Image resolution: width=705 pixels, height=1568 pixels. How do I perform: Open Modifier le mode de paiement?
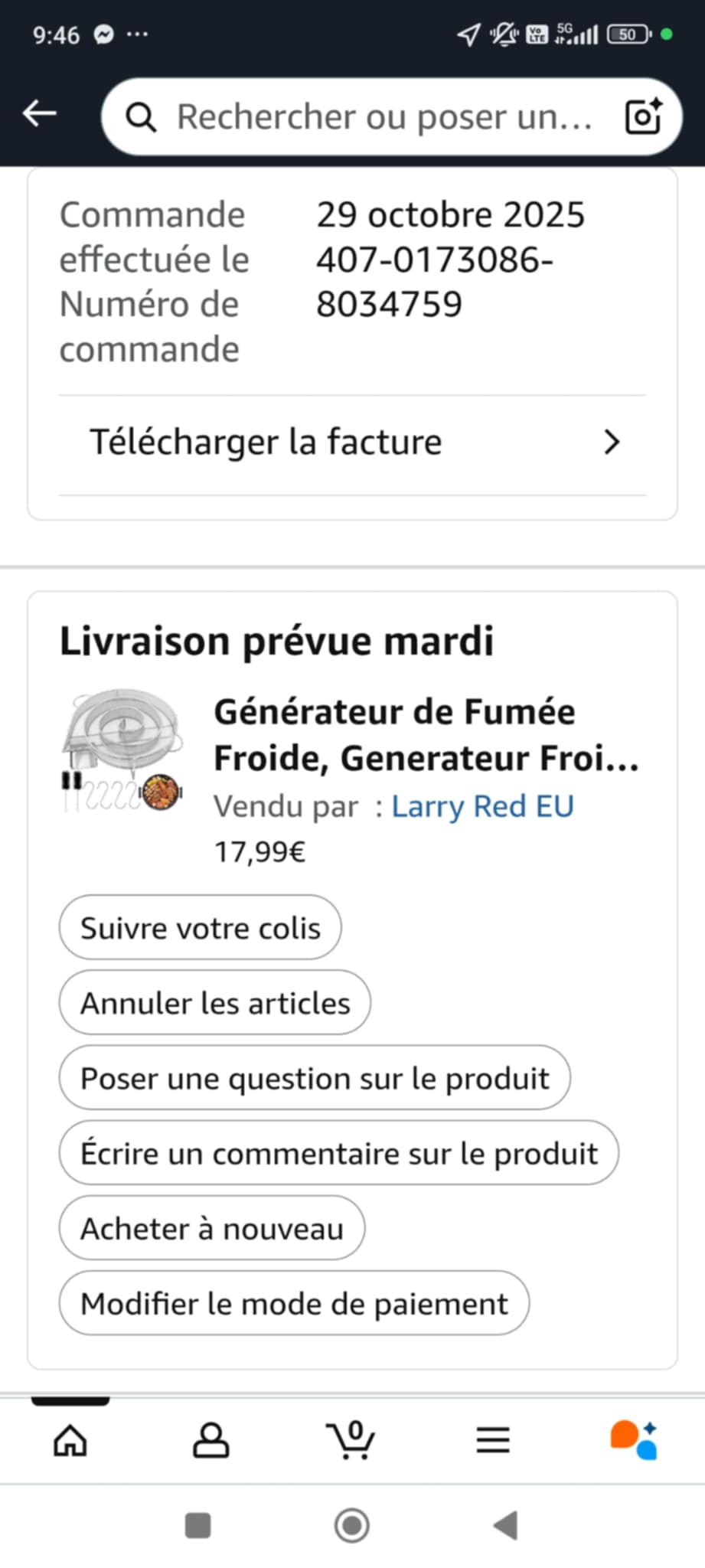294,1303
